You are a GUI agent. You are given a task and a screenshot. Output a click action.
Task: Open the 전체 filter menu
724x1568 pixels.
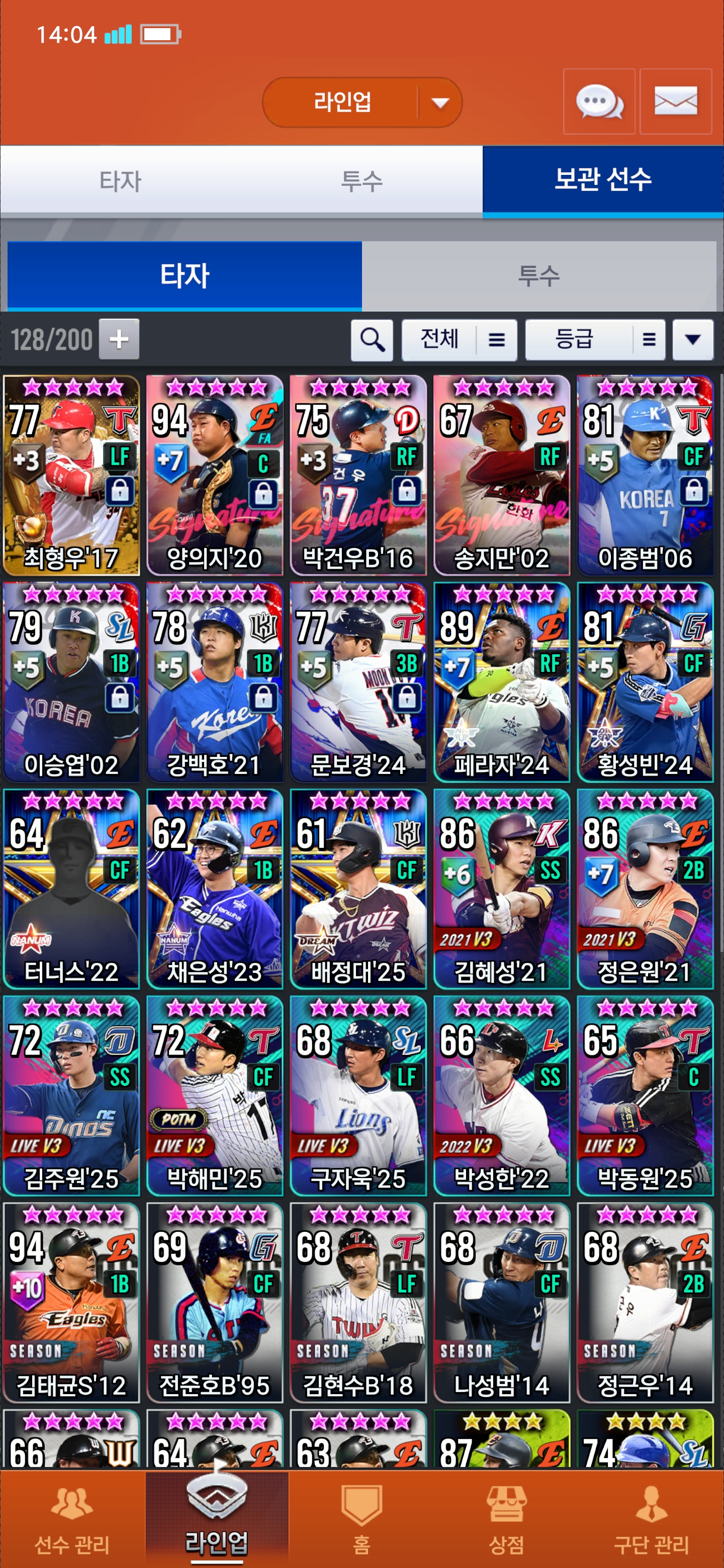click(x=459, y=340)
